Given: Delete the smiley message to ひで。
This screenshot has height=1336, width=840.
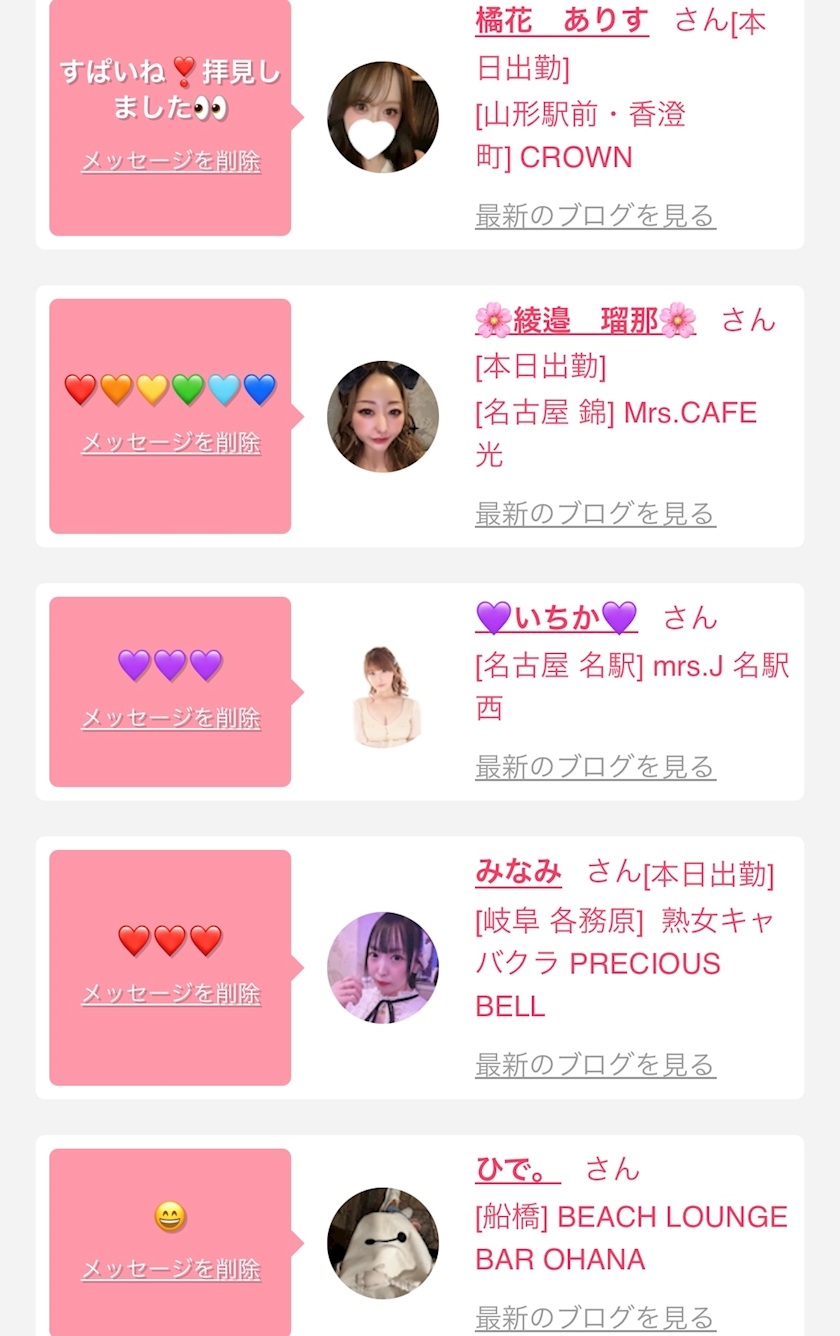Looking at the screenshot, I should (170, 1270).
